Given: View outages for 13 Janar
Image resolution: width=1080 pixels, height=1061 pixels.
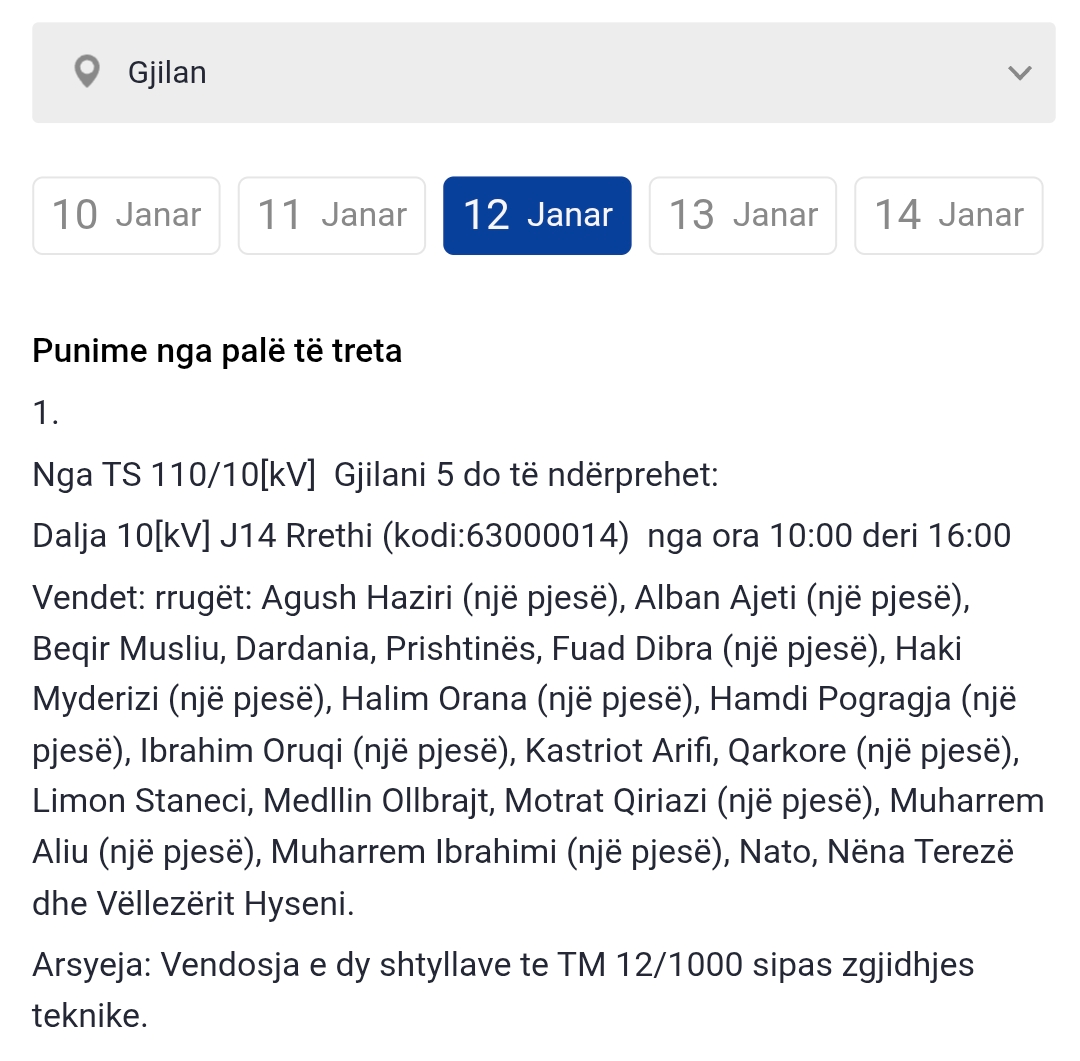Looking at the screenshot, I should coord(743,215).
